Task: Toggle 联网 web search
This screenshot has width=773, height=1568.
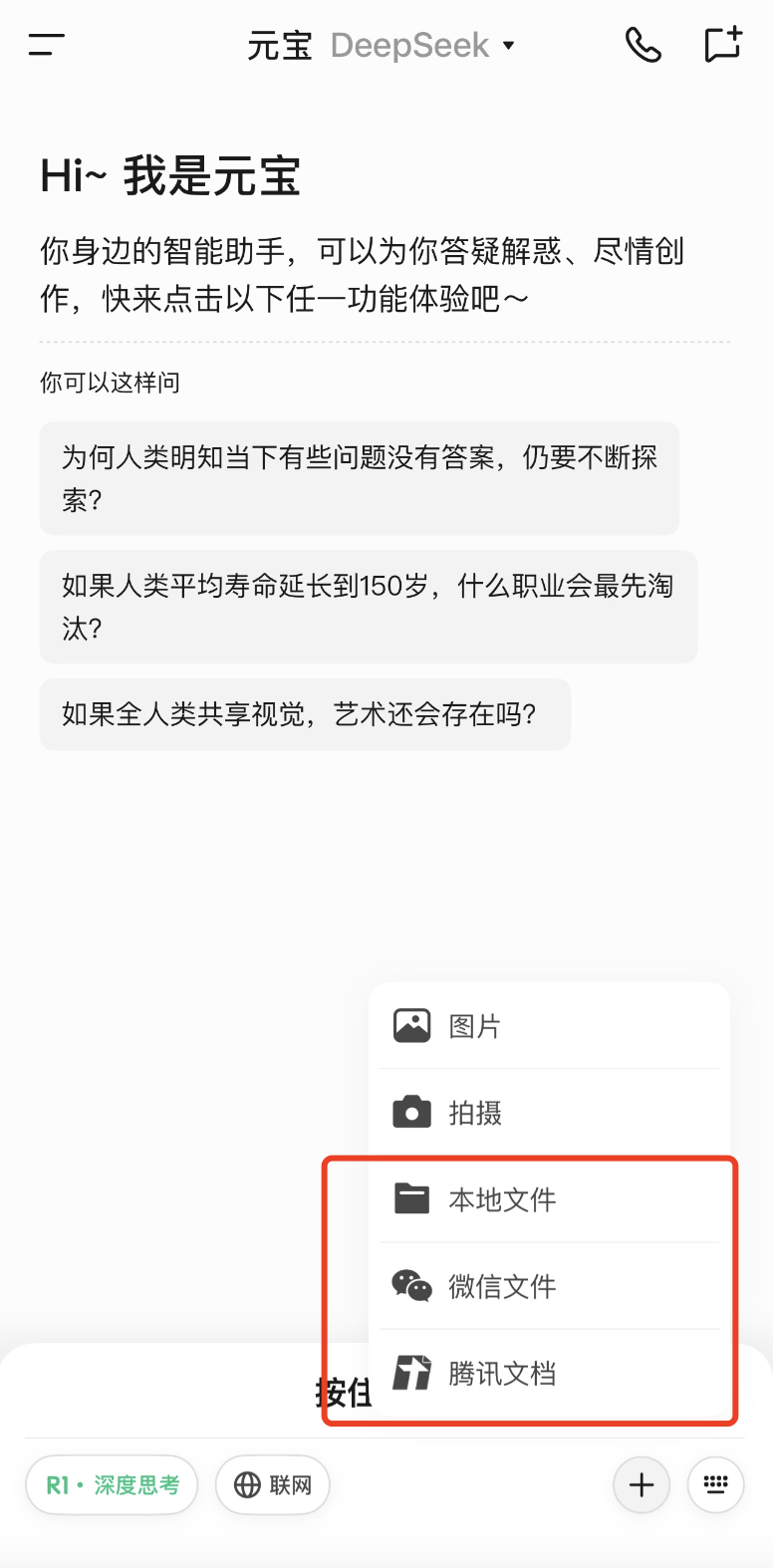Action: click(273, 1485)
